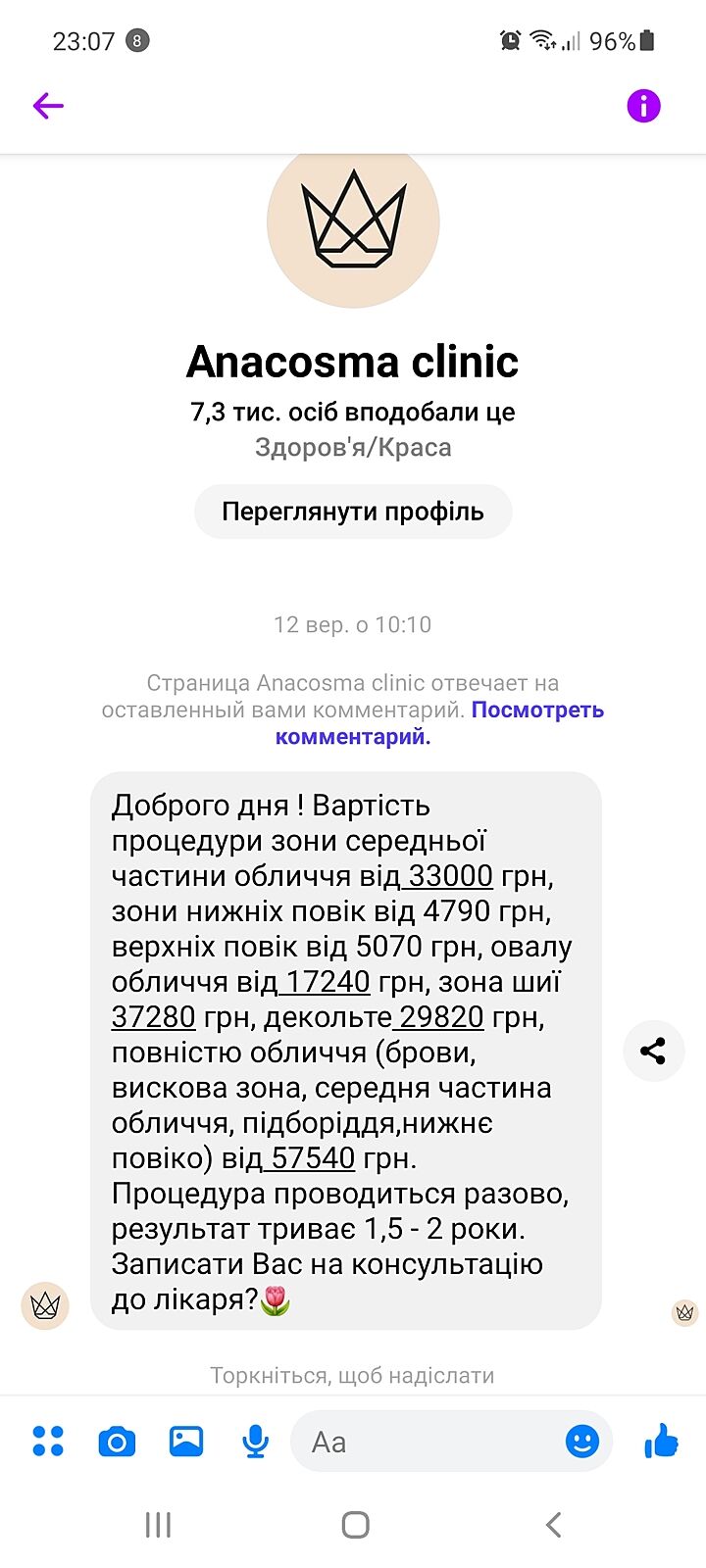
Task: Record a voice message with the microphone
Action: pos(255,1442)
